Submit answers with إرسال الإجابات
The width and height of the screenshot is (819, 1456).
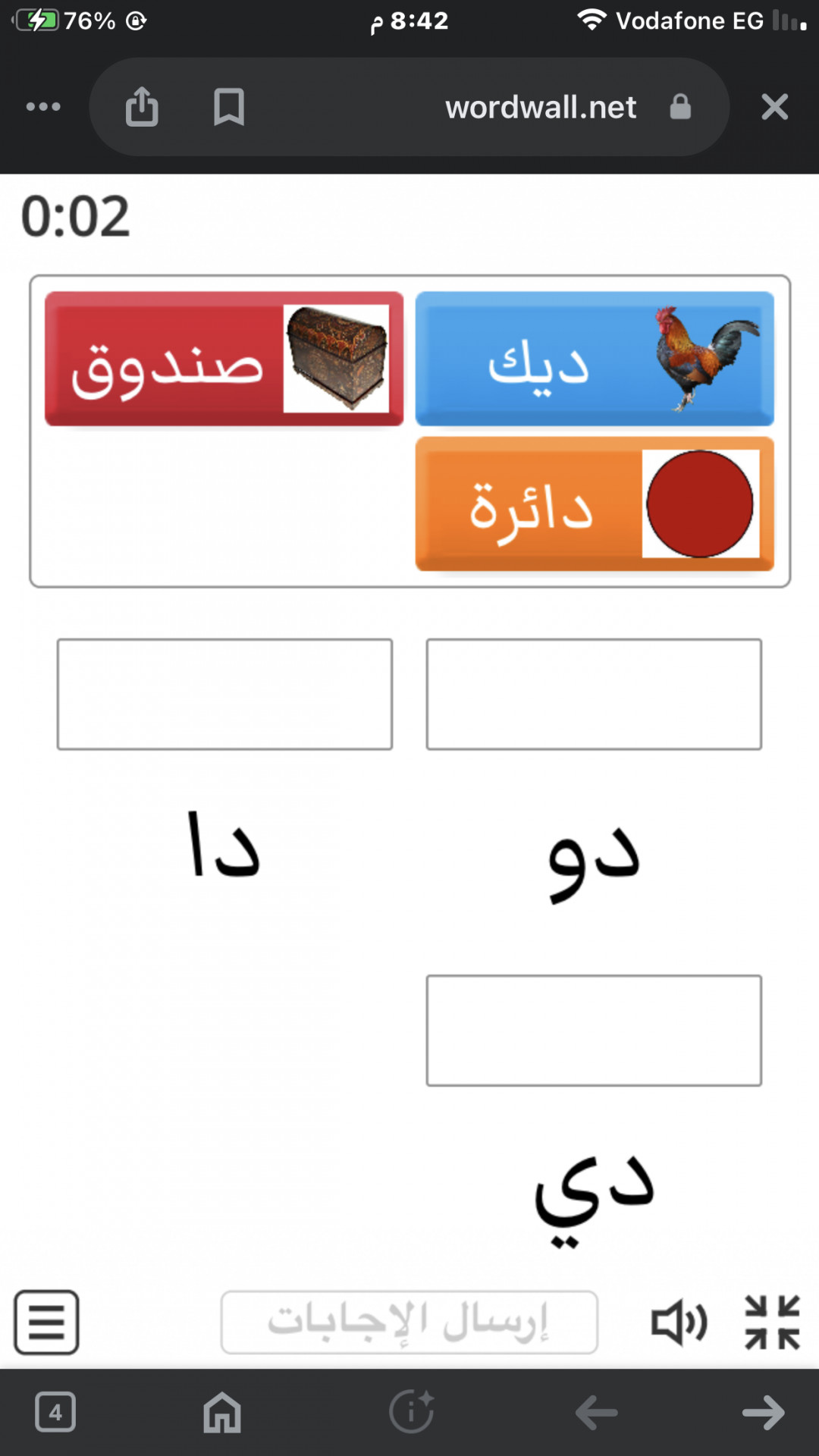(x=409, y=1323)
